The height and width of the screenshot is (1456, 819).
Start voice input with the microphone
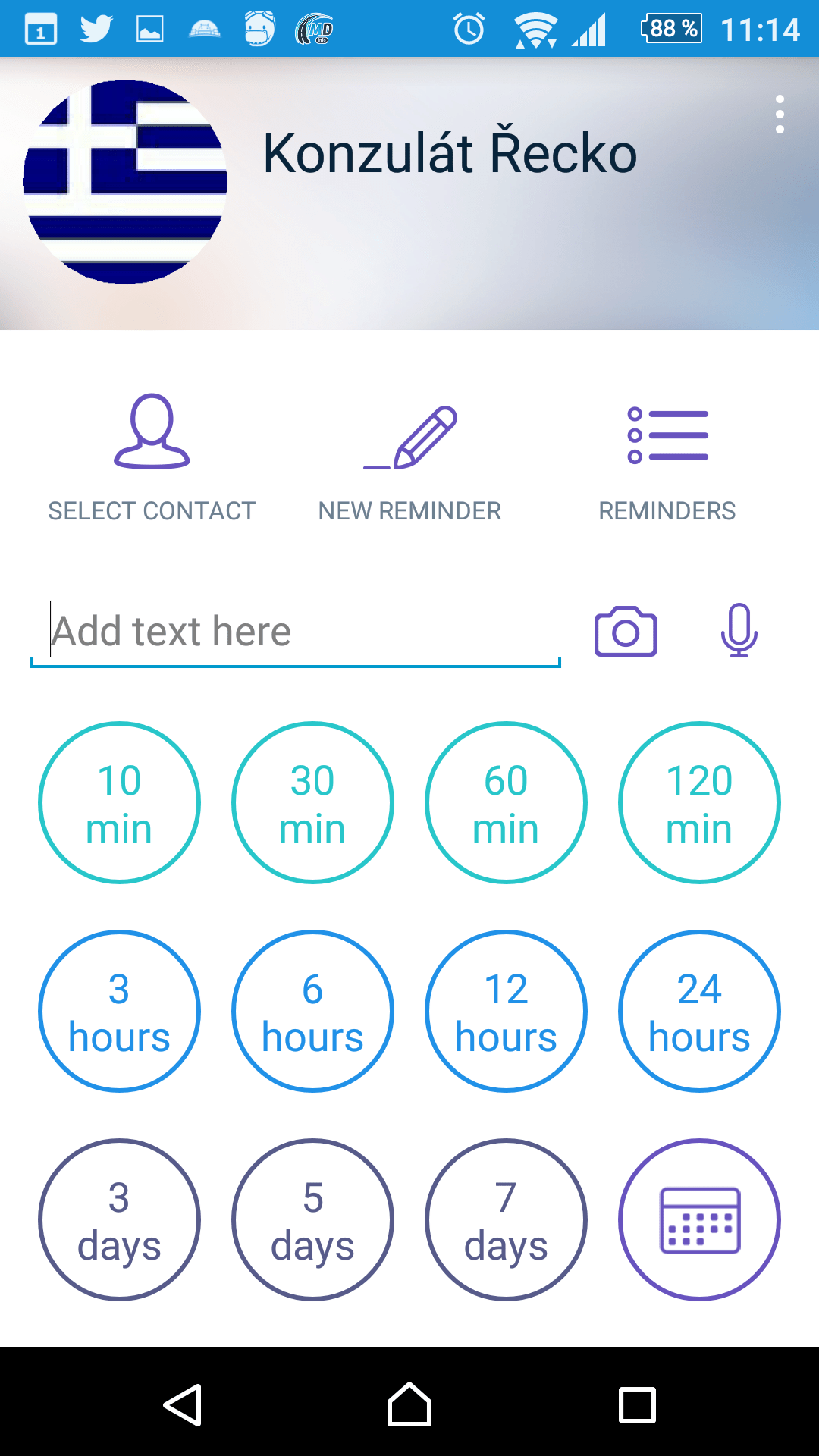pyautogui.click(x=739, y=630)
